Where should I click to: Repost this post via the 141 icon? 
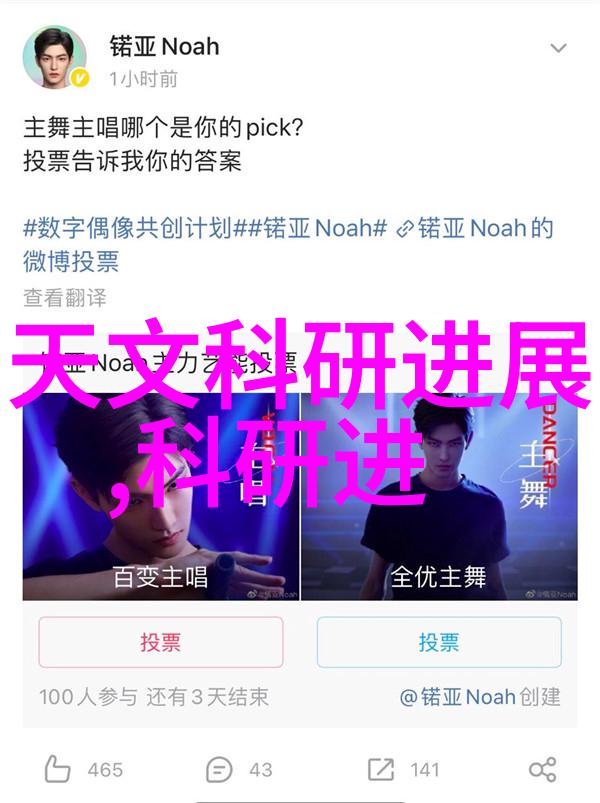click(383, 769)
